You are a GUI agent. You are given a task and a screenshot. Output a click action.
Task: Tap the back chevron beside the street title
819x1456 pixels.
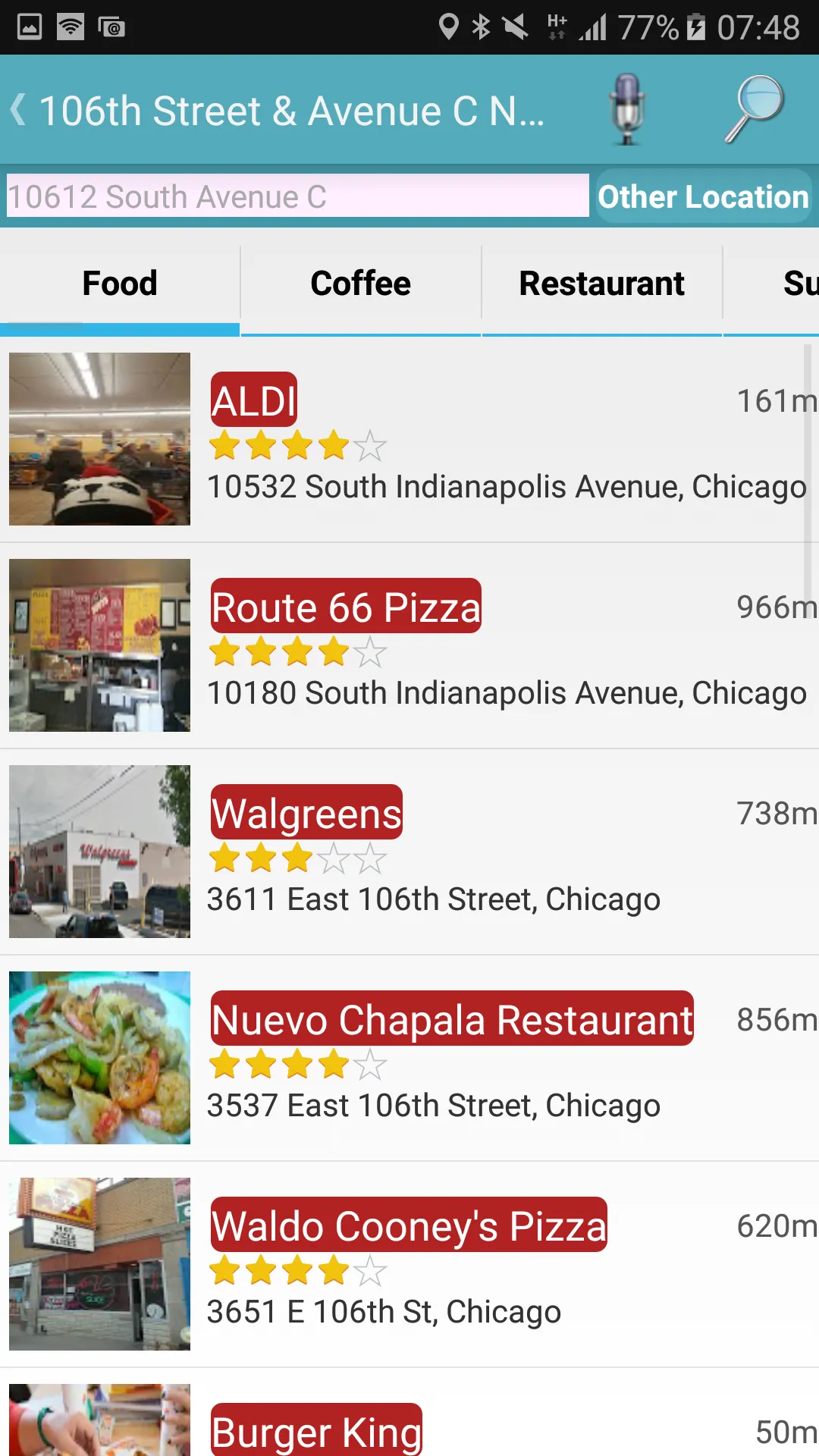click(19, 109)
